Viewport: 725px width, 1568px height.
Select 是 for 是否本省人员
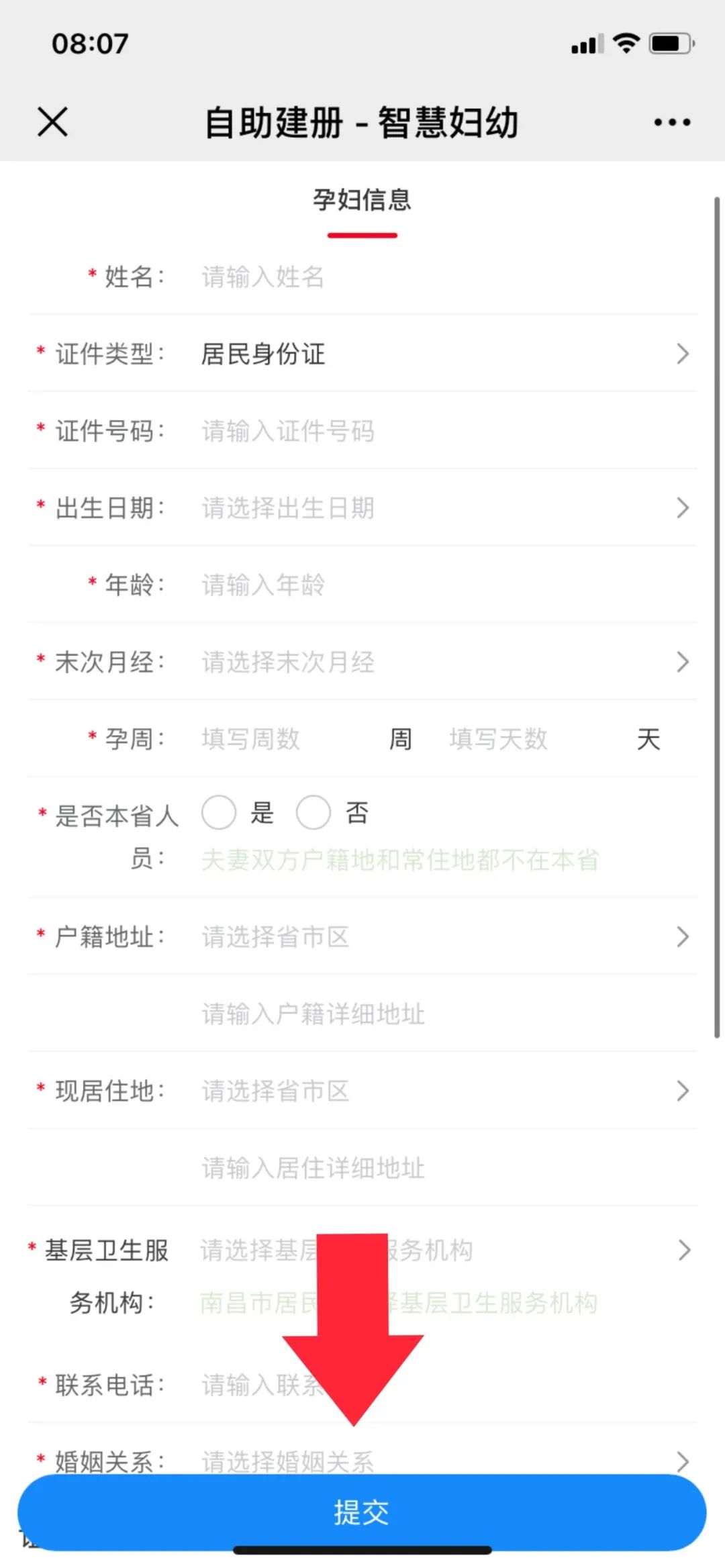(219, 813)
